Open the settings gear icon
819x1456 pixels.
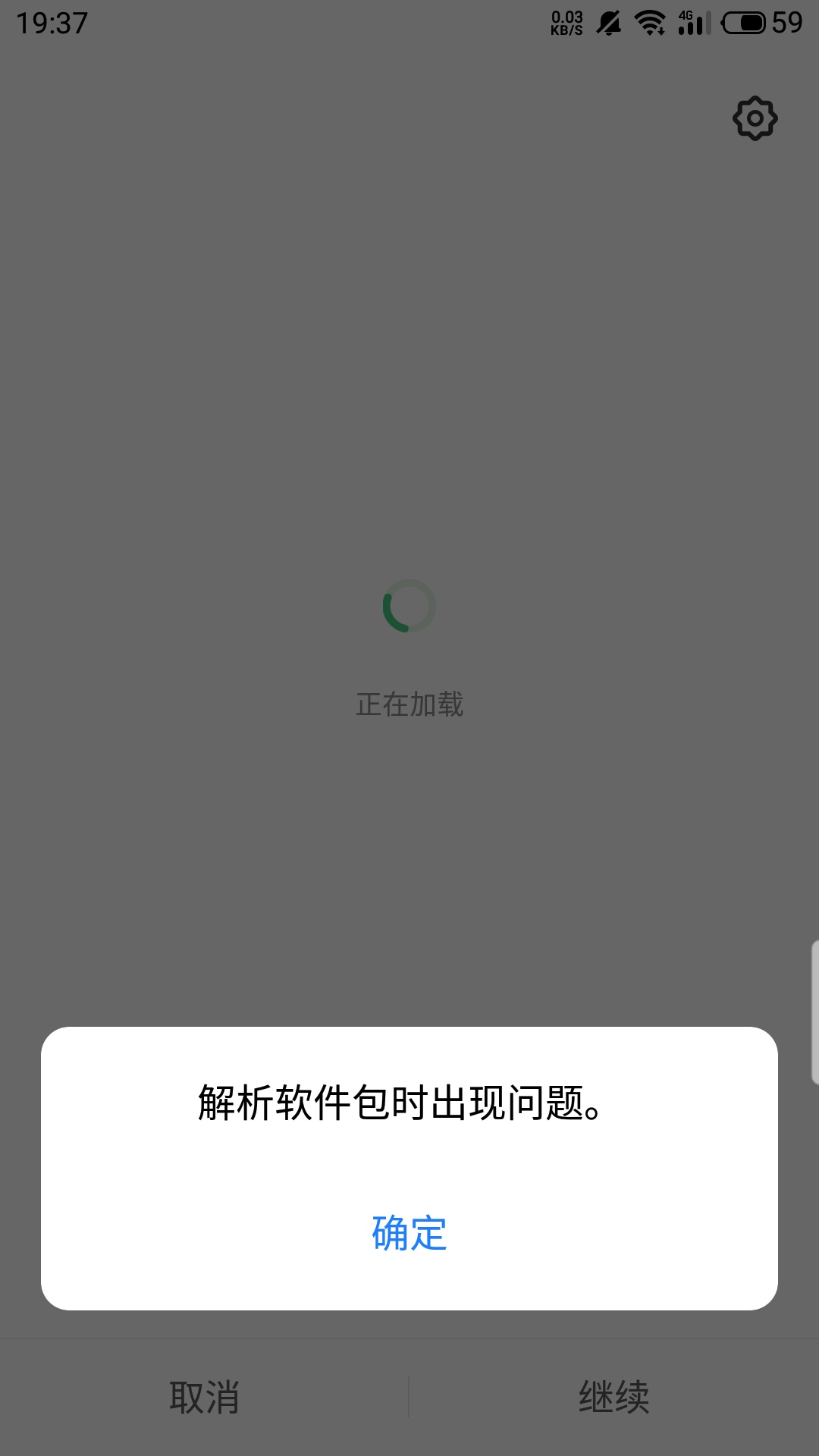point(755,118)
